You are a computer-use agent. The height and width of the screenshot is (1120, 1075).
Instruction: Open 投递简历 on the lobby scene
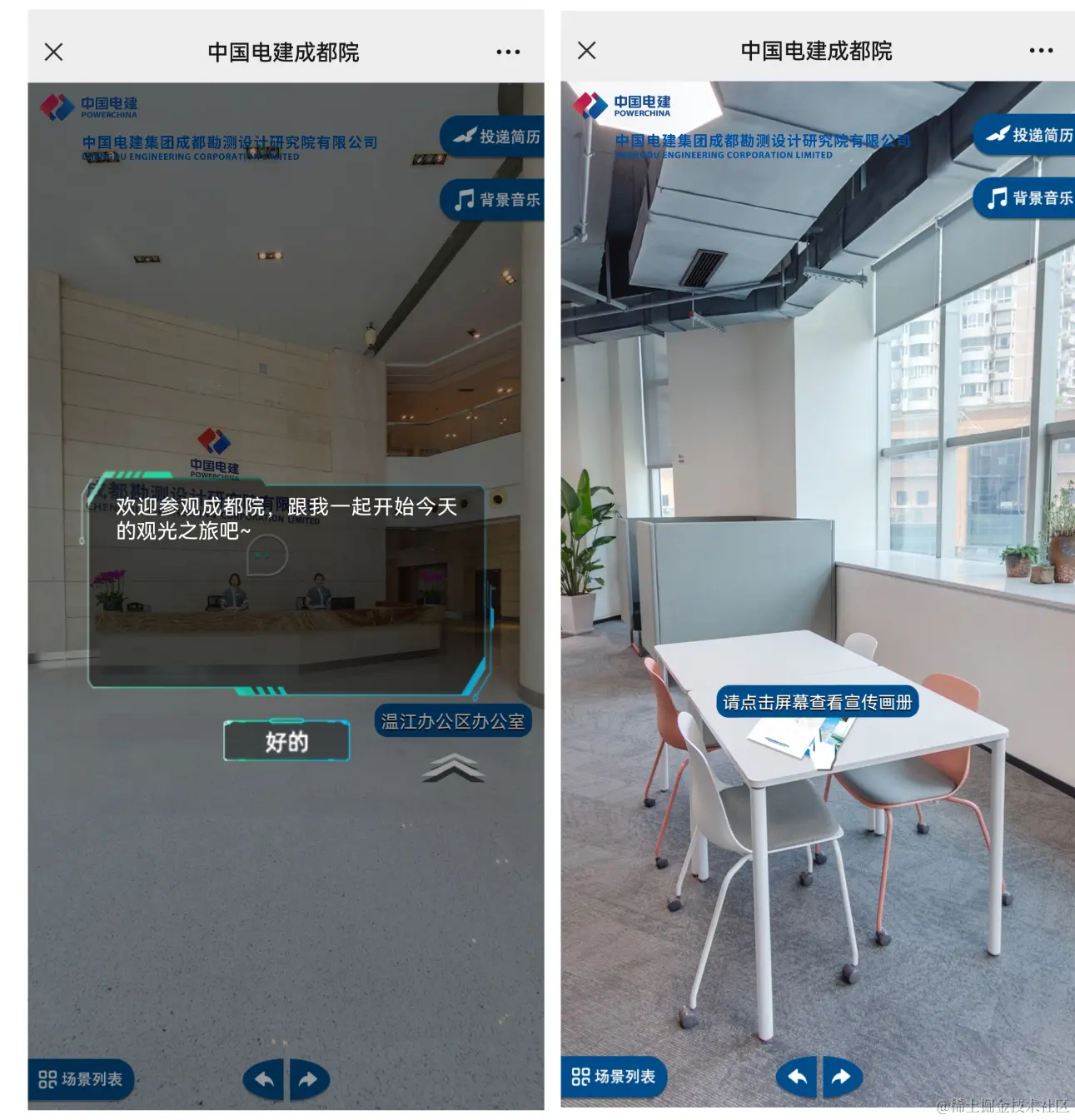[x=495, y=137]
